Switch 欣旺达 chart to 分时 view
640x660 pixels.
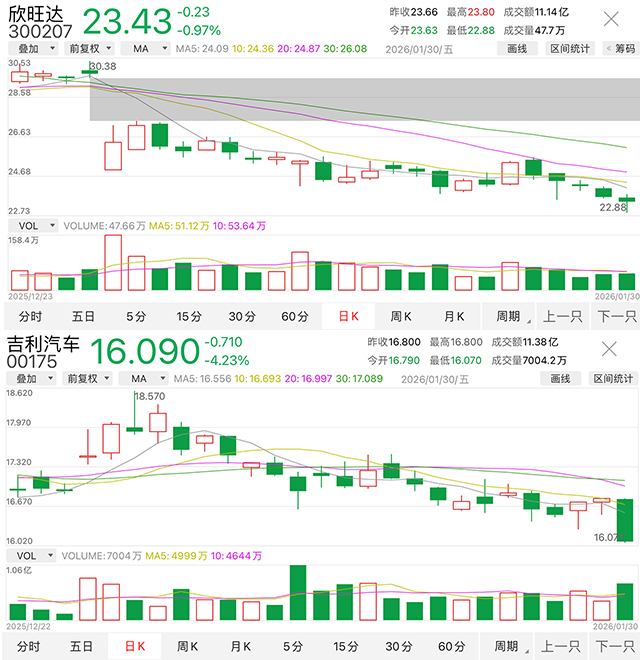[30, 317]
